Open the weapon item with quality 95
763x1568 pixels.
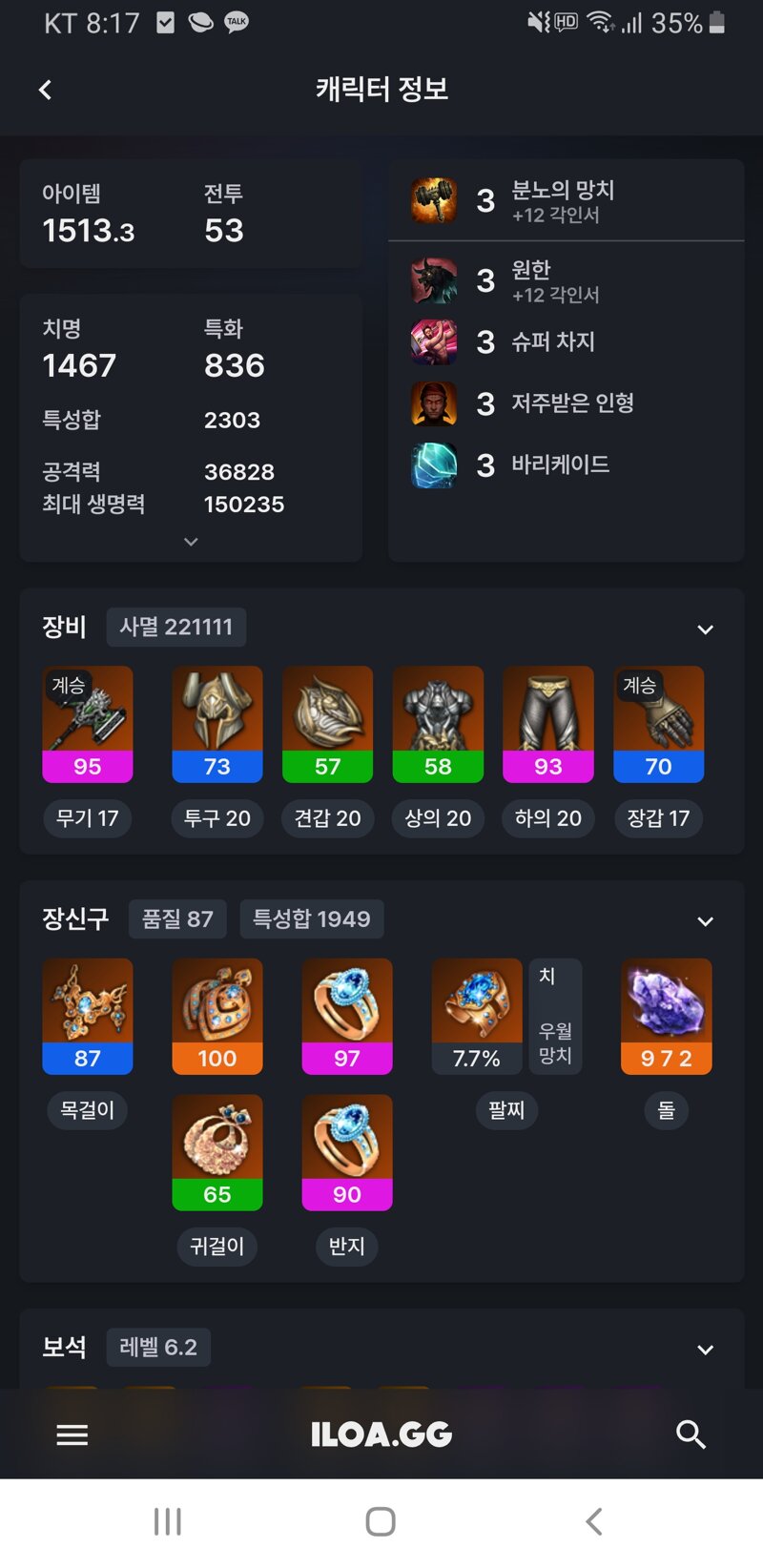click(88, 724)
